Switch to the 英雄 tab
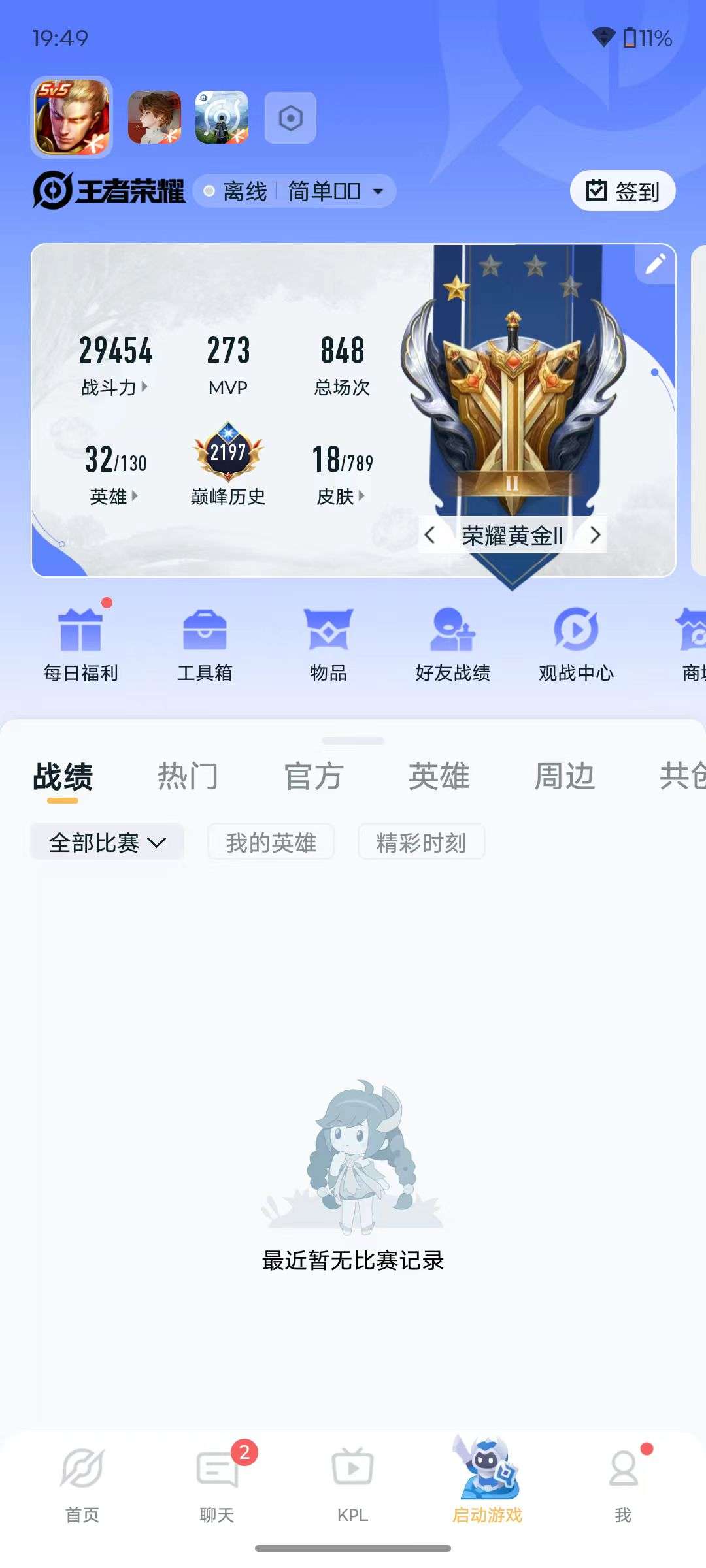 tap(439, 776)
